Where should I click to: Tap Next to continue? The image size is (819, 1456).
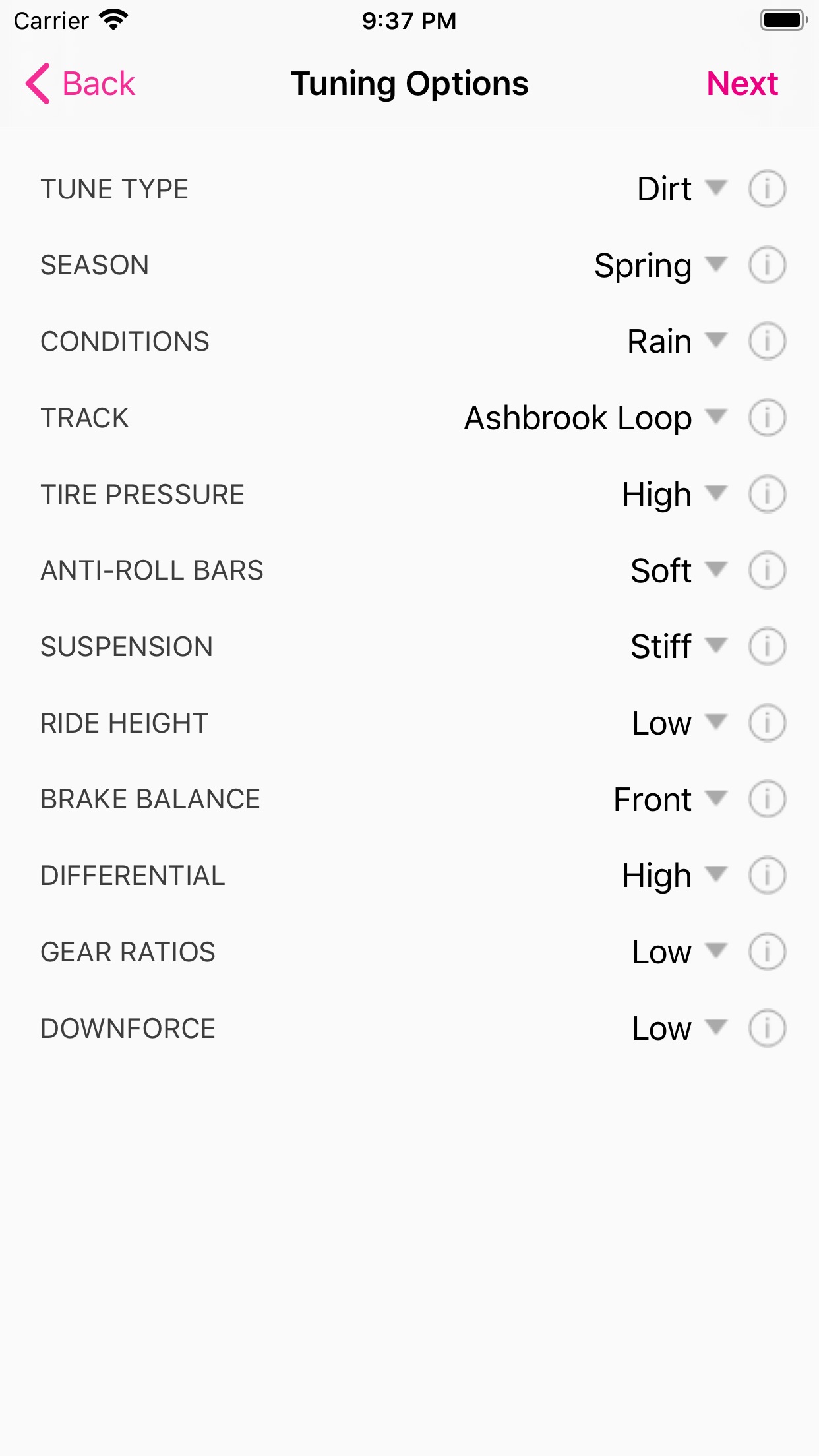tap(742, 84)
